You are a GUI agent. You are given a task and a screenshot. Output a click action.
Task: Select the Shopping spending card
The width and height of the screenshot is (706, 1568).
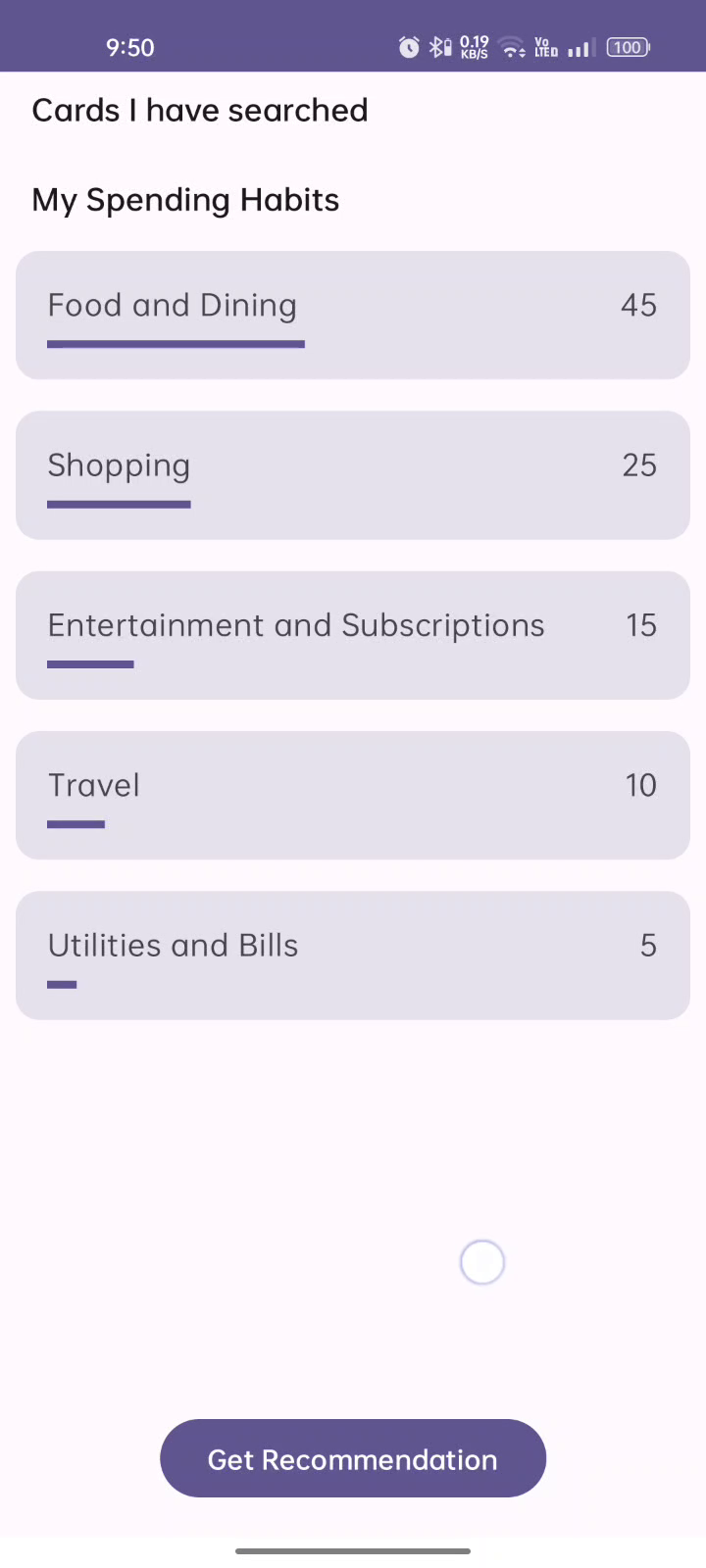[x=352, y=474]
